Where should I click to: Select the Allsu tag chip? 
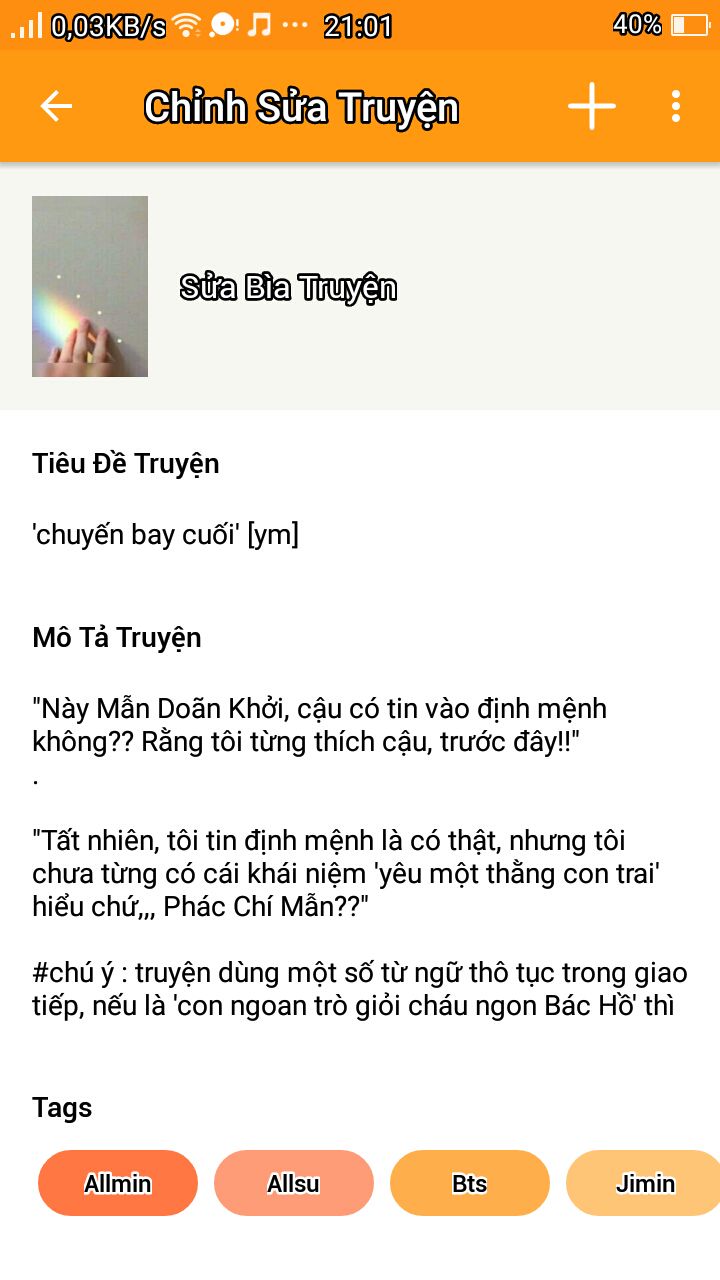[294, 1183]
